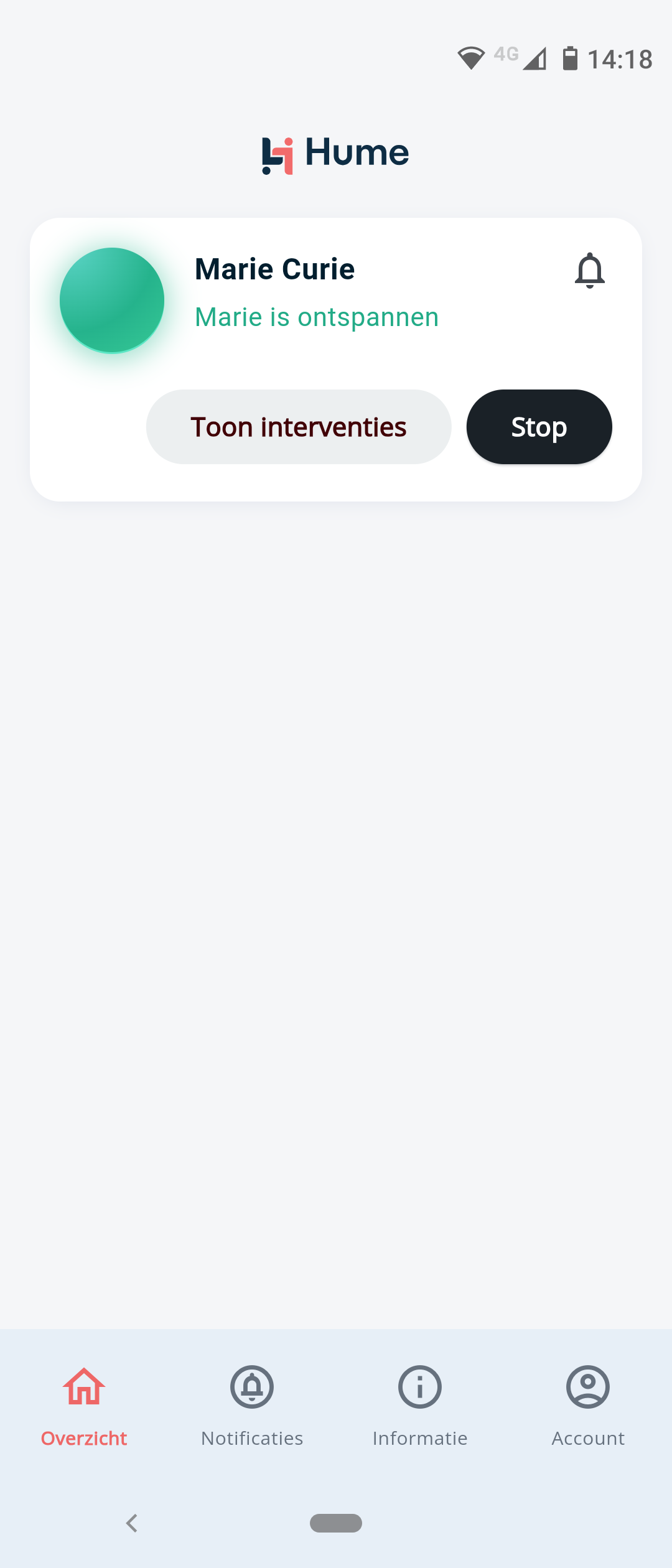Click Marie Curie's patient card
672x1568 pixels.
(x=336, y=358)
